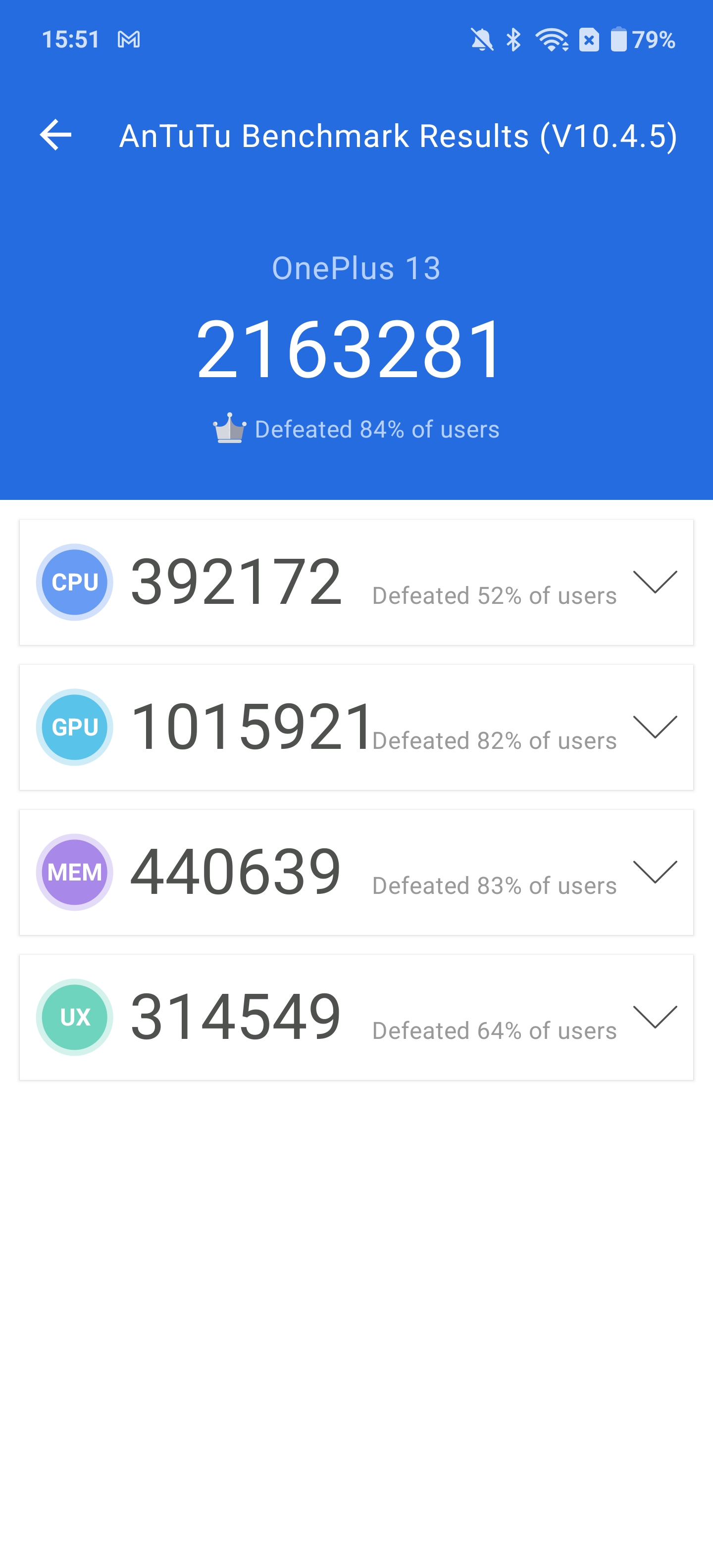Go back using the top-left arrow

point(55,135)
